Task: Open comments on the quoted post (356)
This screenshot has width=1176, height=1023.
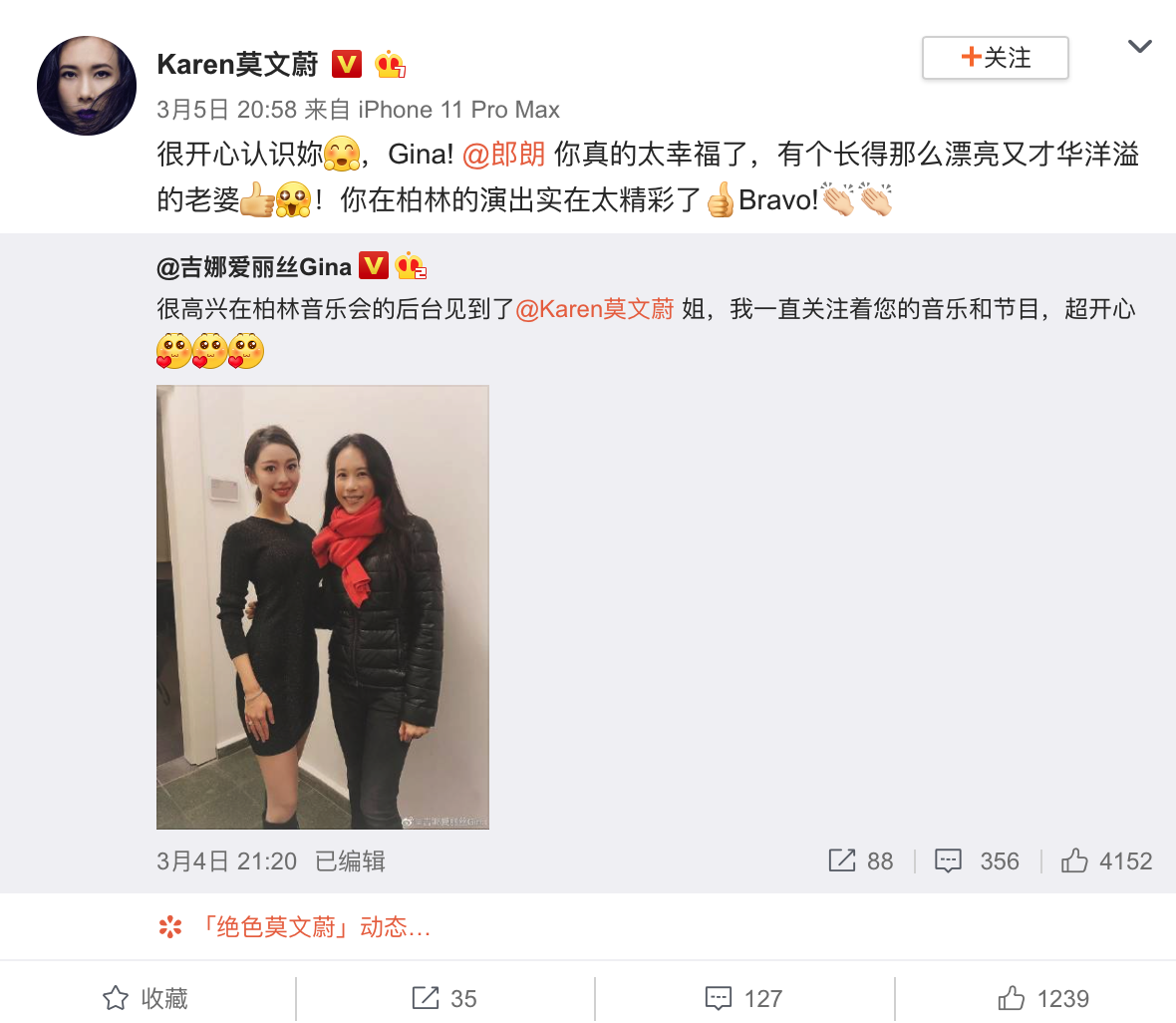Action: coord(978,860)
